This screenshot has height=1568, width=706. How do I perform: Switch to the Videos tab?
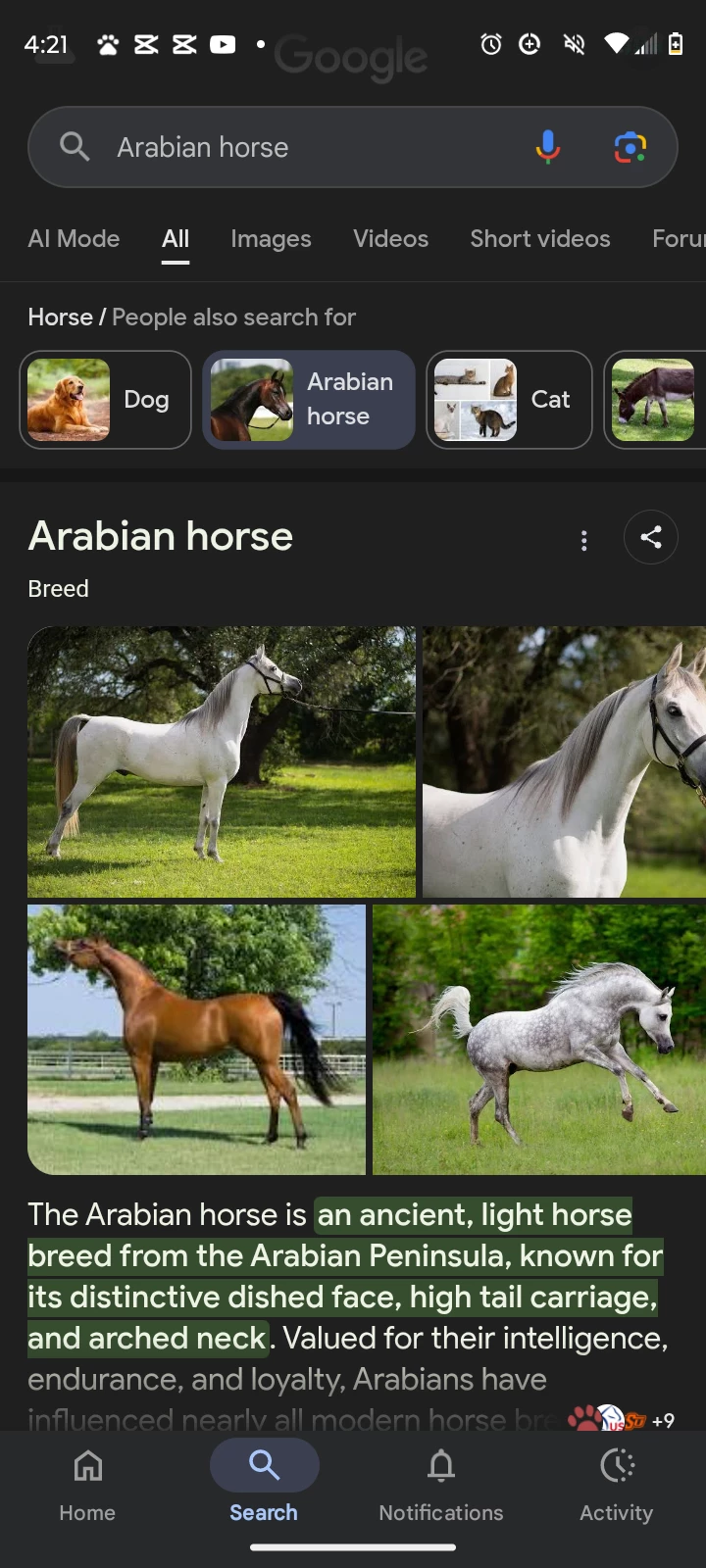pyautogui.click(x=390, y=239)
